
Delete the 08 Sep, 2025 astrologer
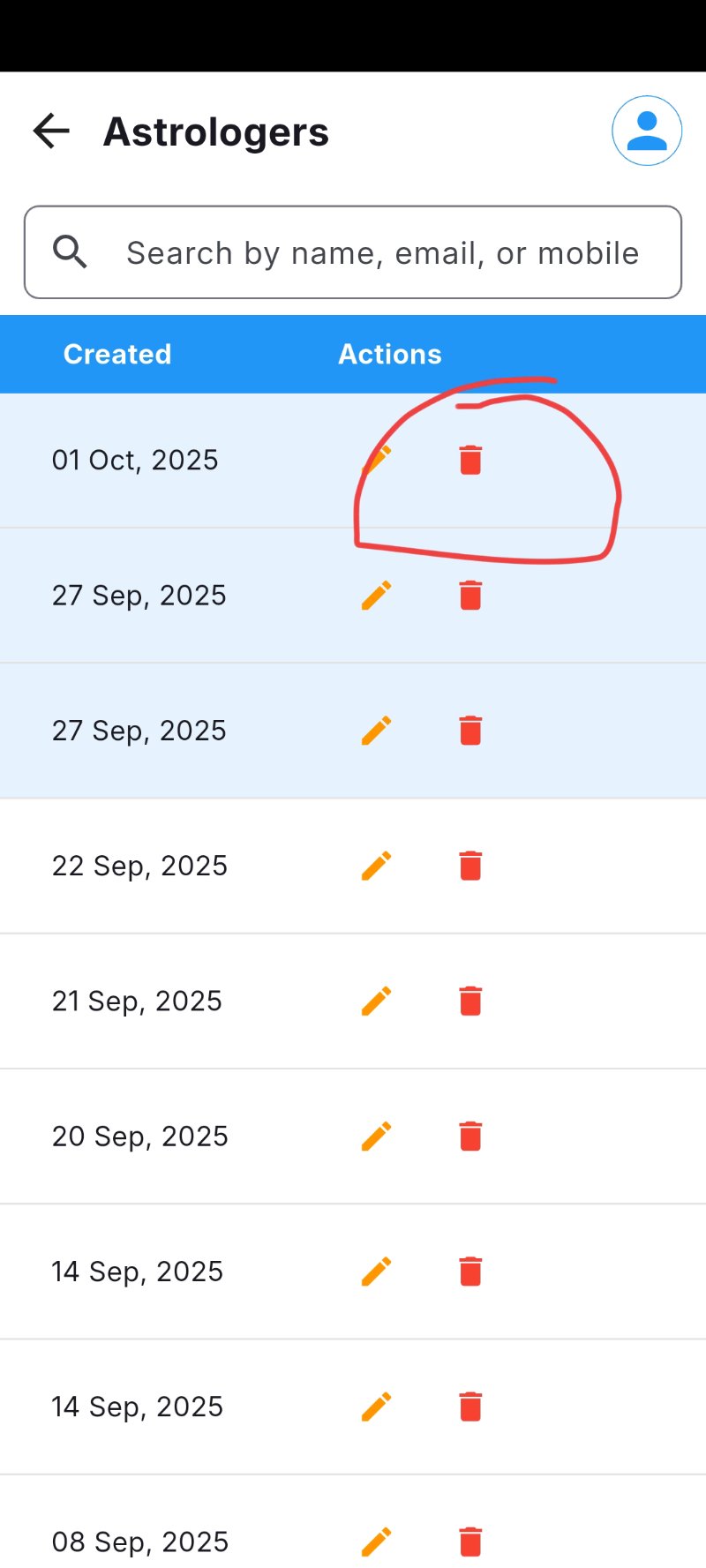pos(470,1542)
